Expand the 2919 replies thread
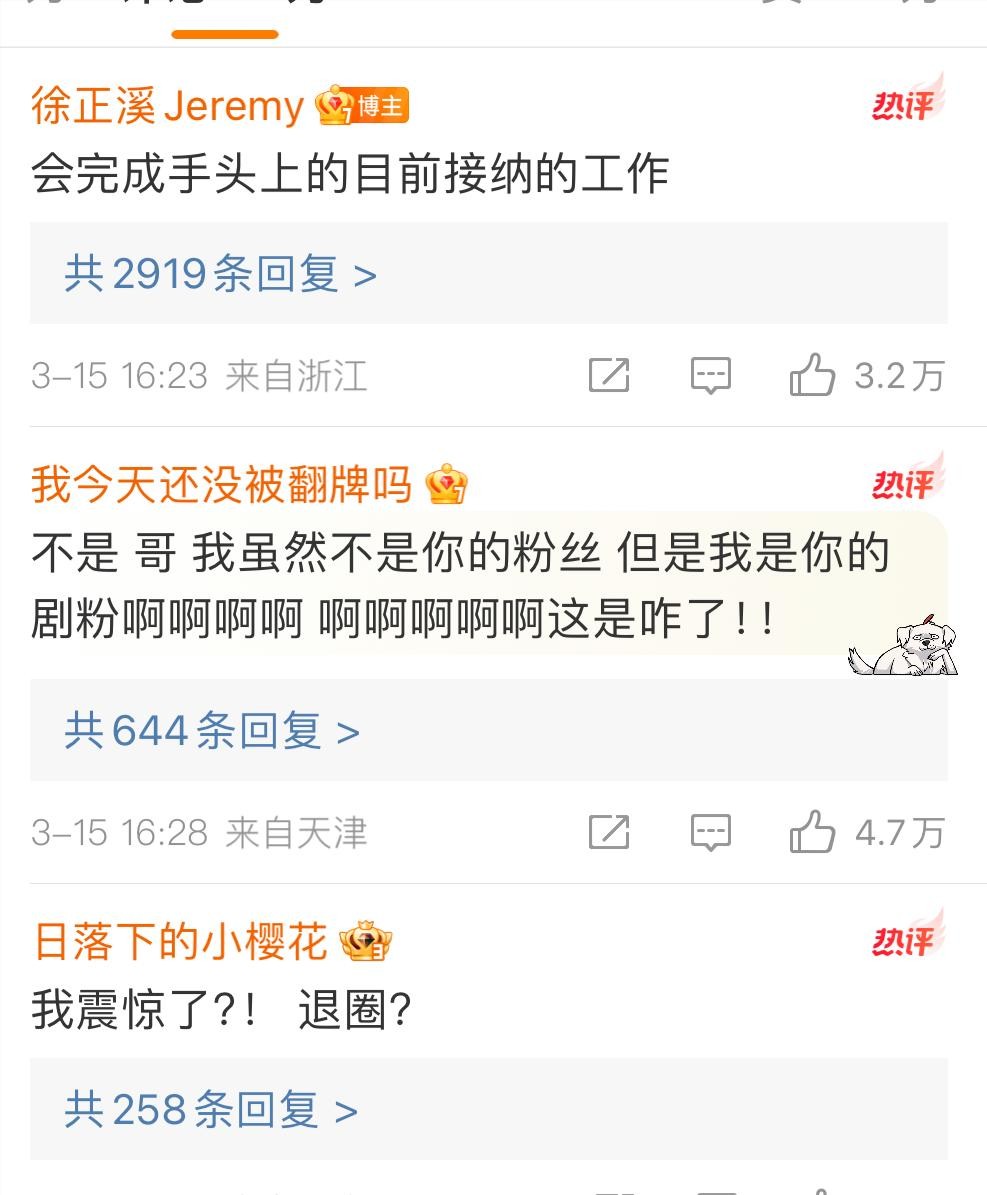Screen dimensions: 987x1195 click(220, 274)
